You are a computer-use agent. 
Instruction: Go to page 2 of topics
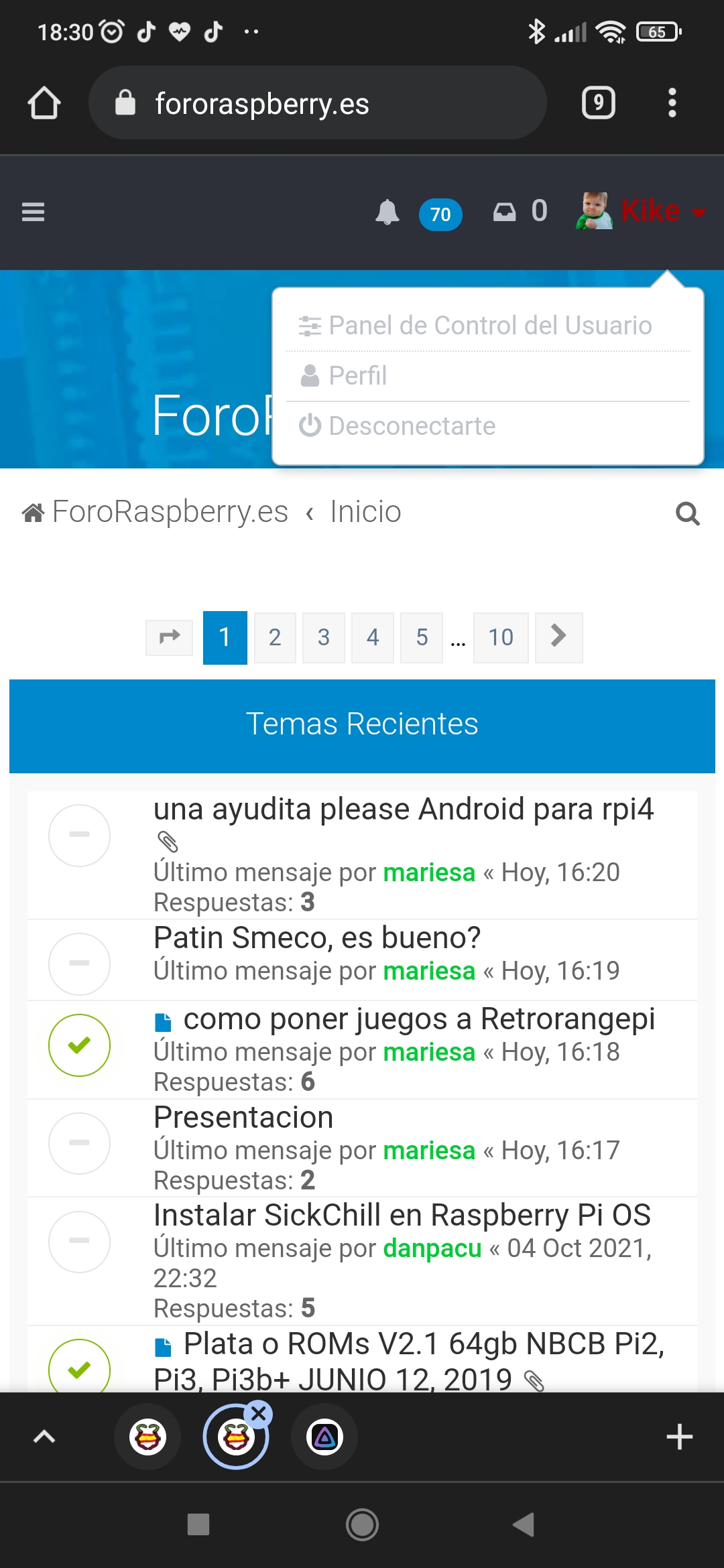point(275,637)
